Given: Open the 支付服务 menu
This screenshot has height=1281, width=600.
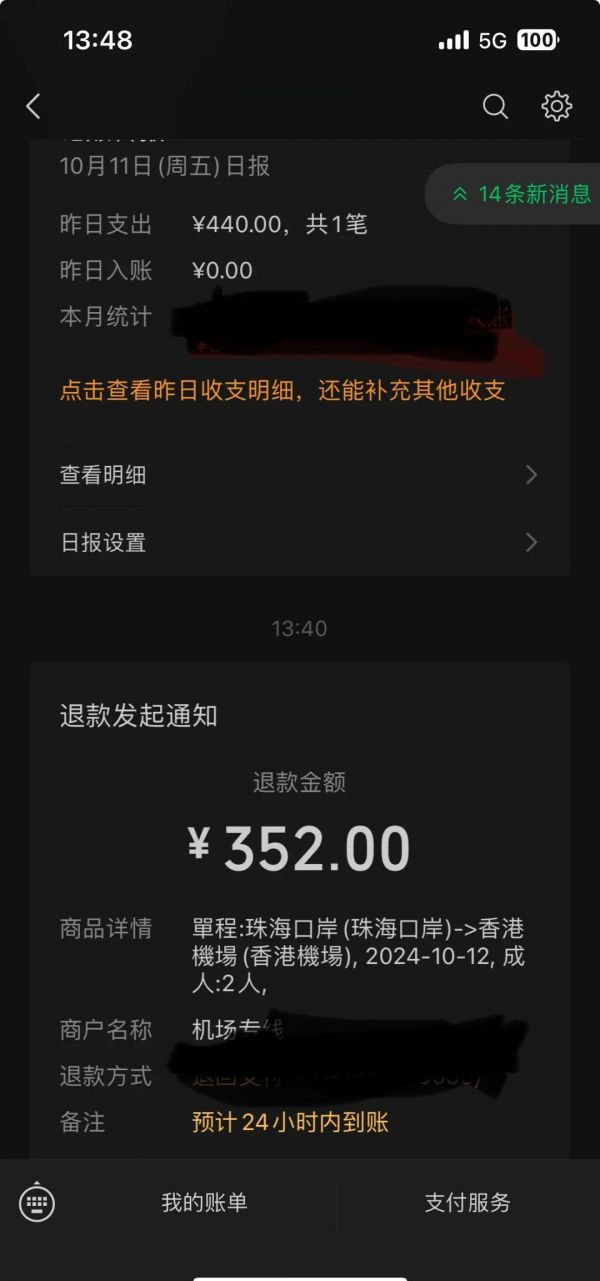Looking at the screenshot, I should click(468, 1203).
